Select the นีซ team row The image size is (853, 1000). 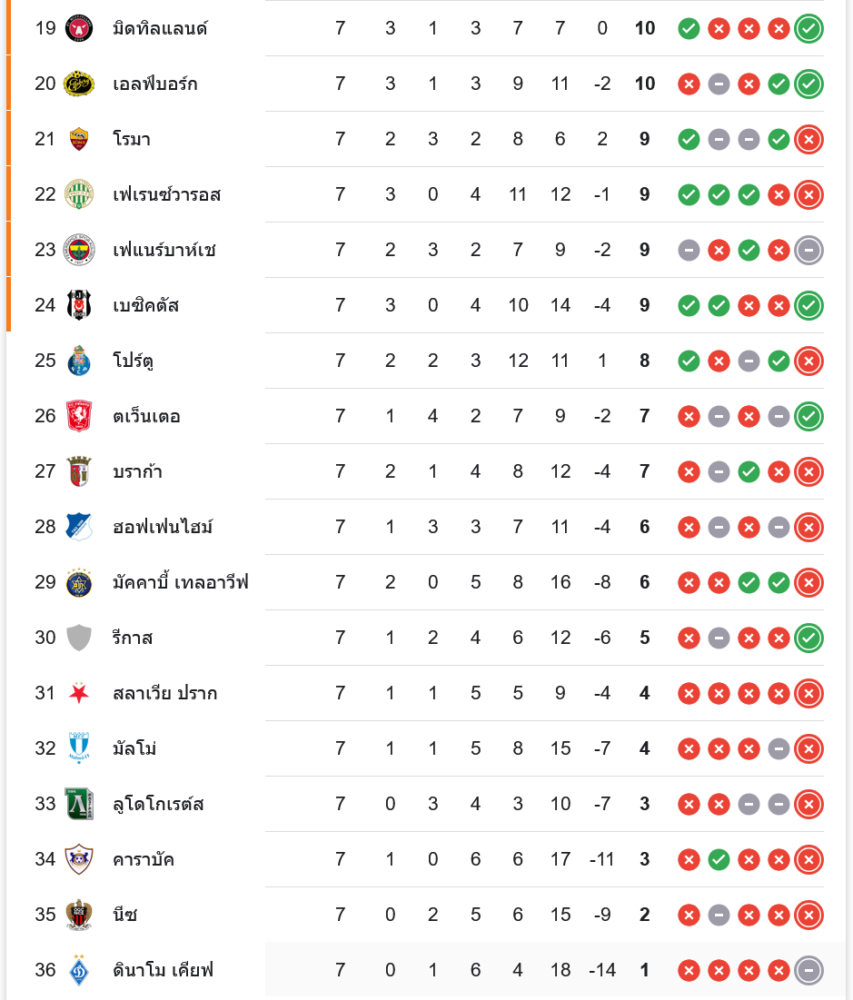[x=125, y=914]
